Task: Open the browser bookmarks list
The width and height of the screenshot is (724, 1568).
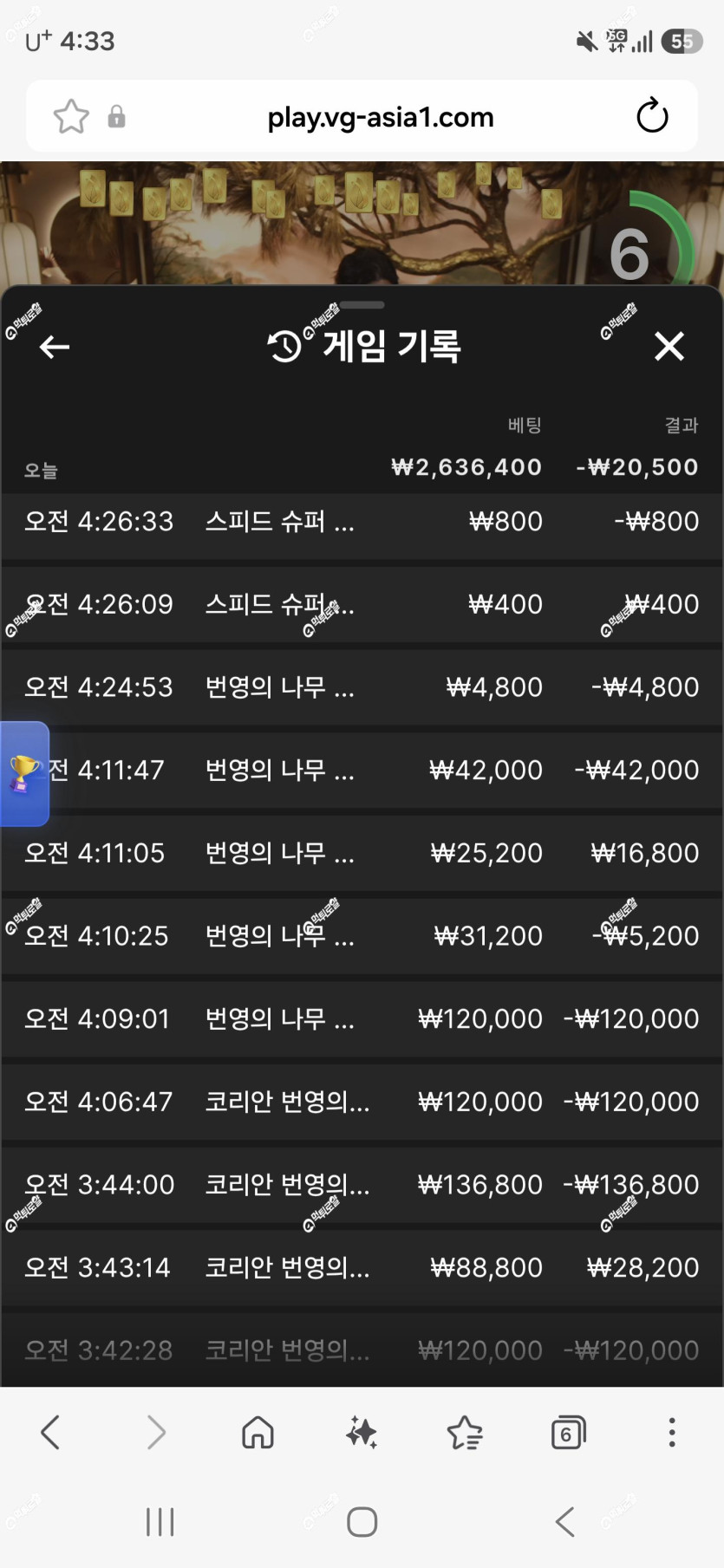Action: click(465, 1433)
